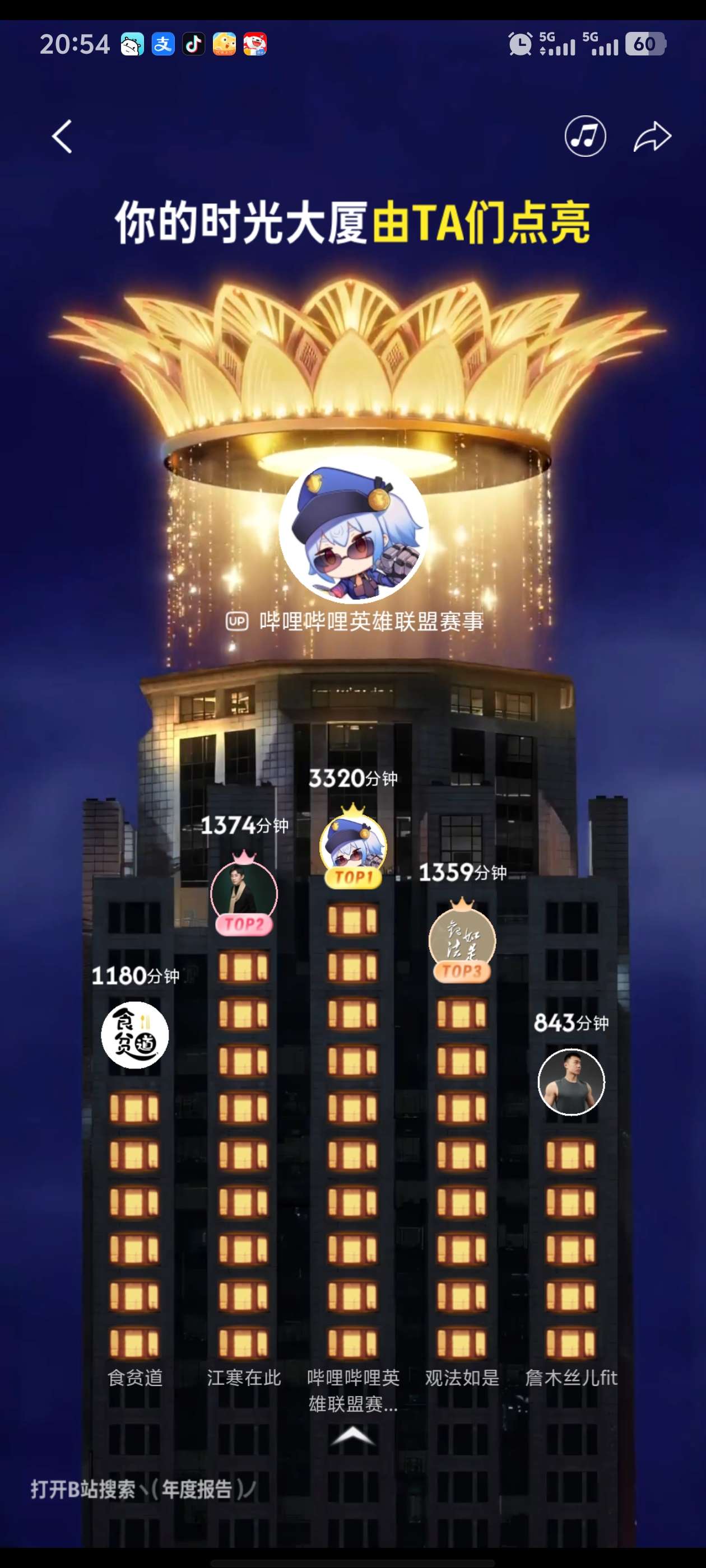Open 哔哩哔哩英雄联盟赛事 large avatar
The image size is (706, 1568).
pyautogui.click(x=354, y=528)
